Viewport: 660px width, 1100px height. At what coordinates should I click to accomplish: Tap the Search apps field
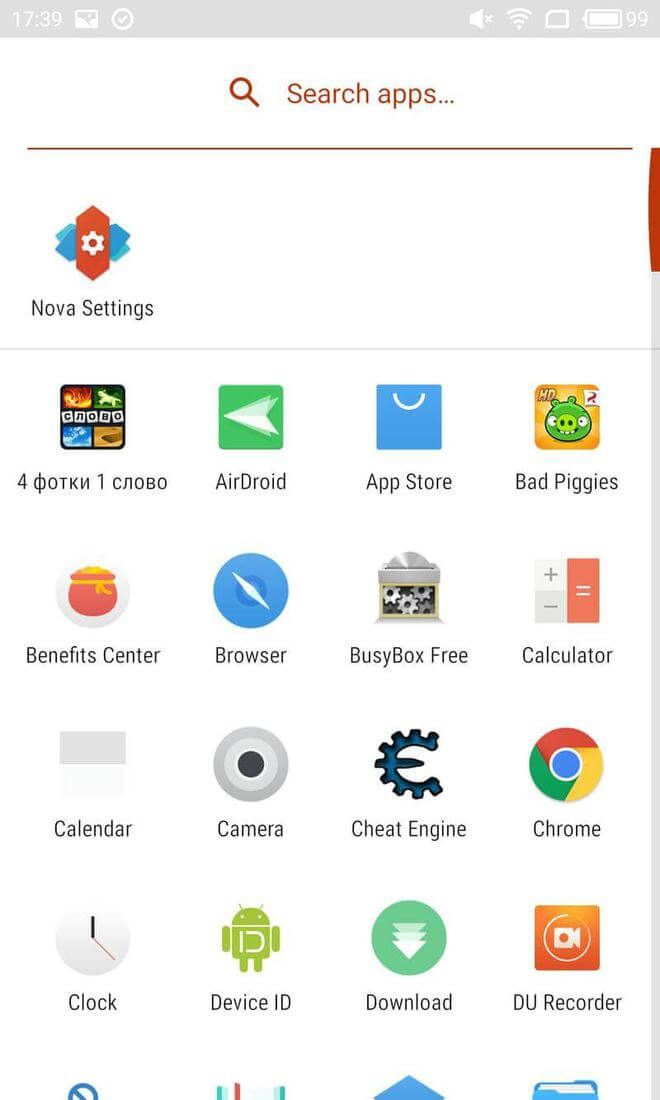click(x=369, y=94)
